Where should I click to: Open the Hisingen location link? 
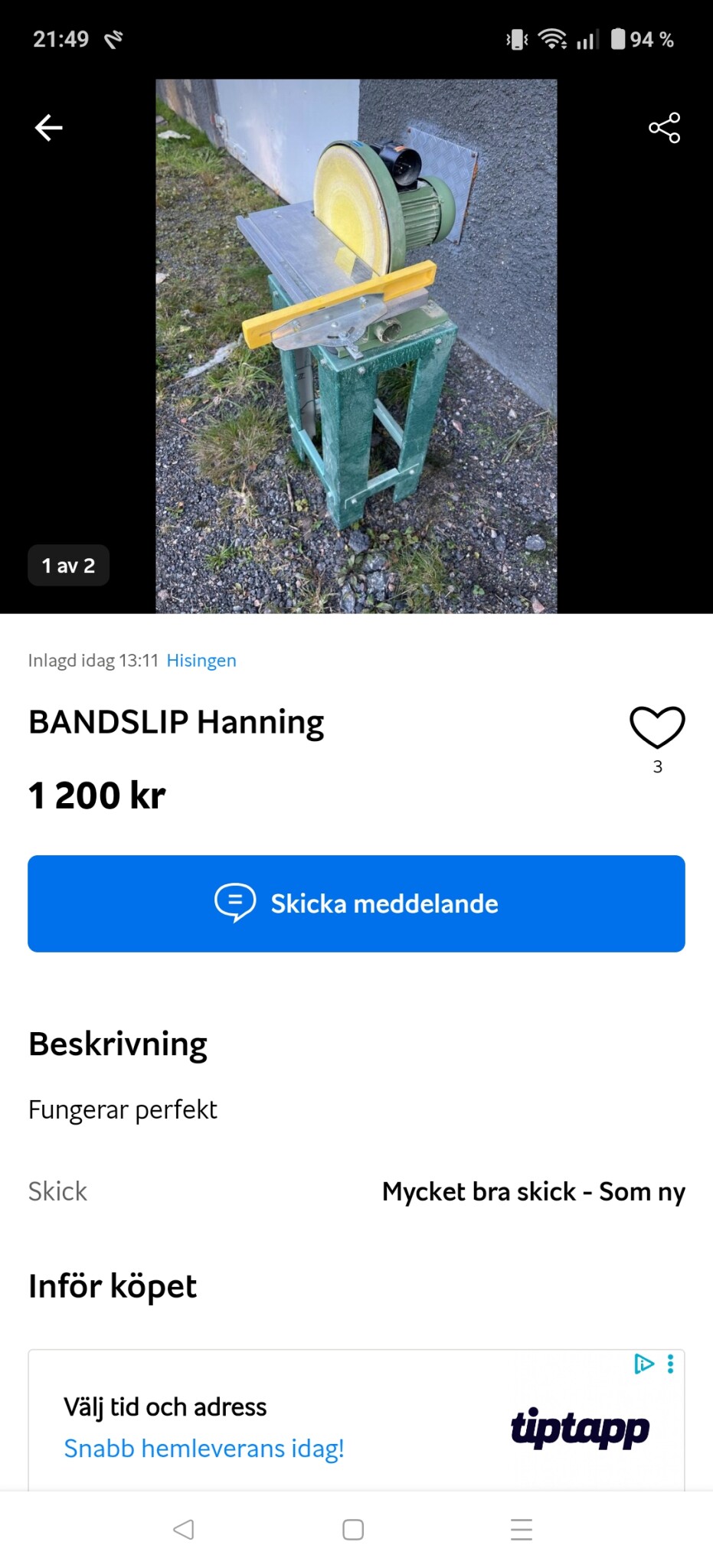point(201,661)
